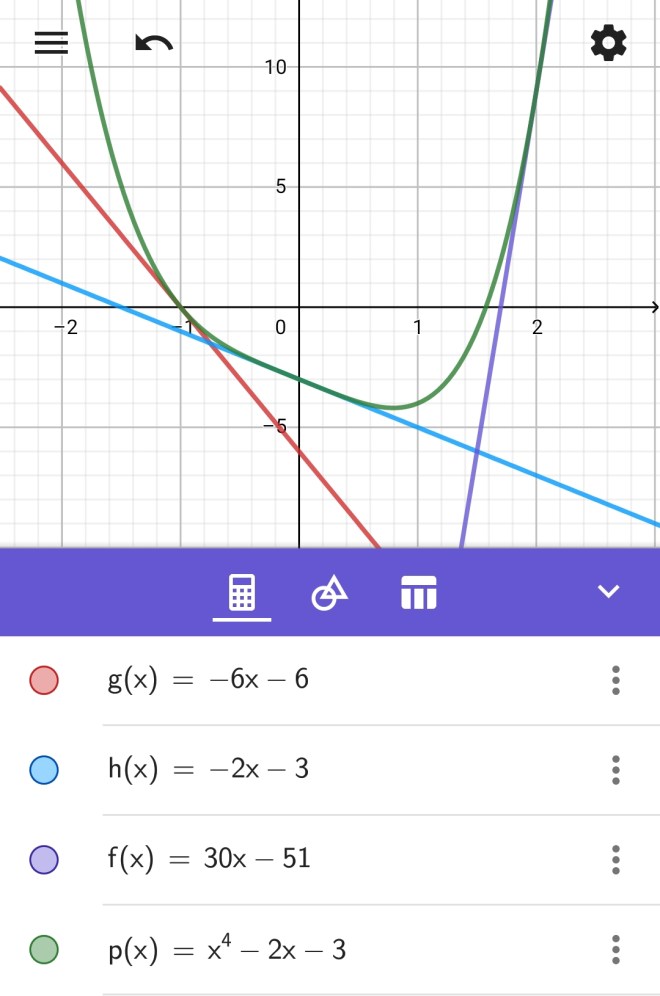Toggle visibility of h(x) blue line
Screen dimensions: 660x996
[x=45, y=769]
